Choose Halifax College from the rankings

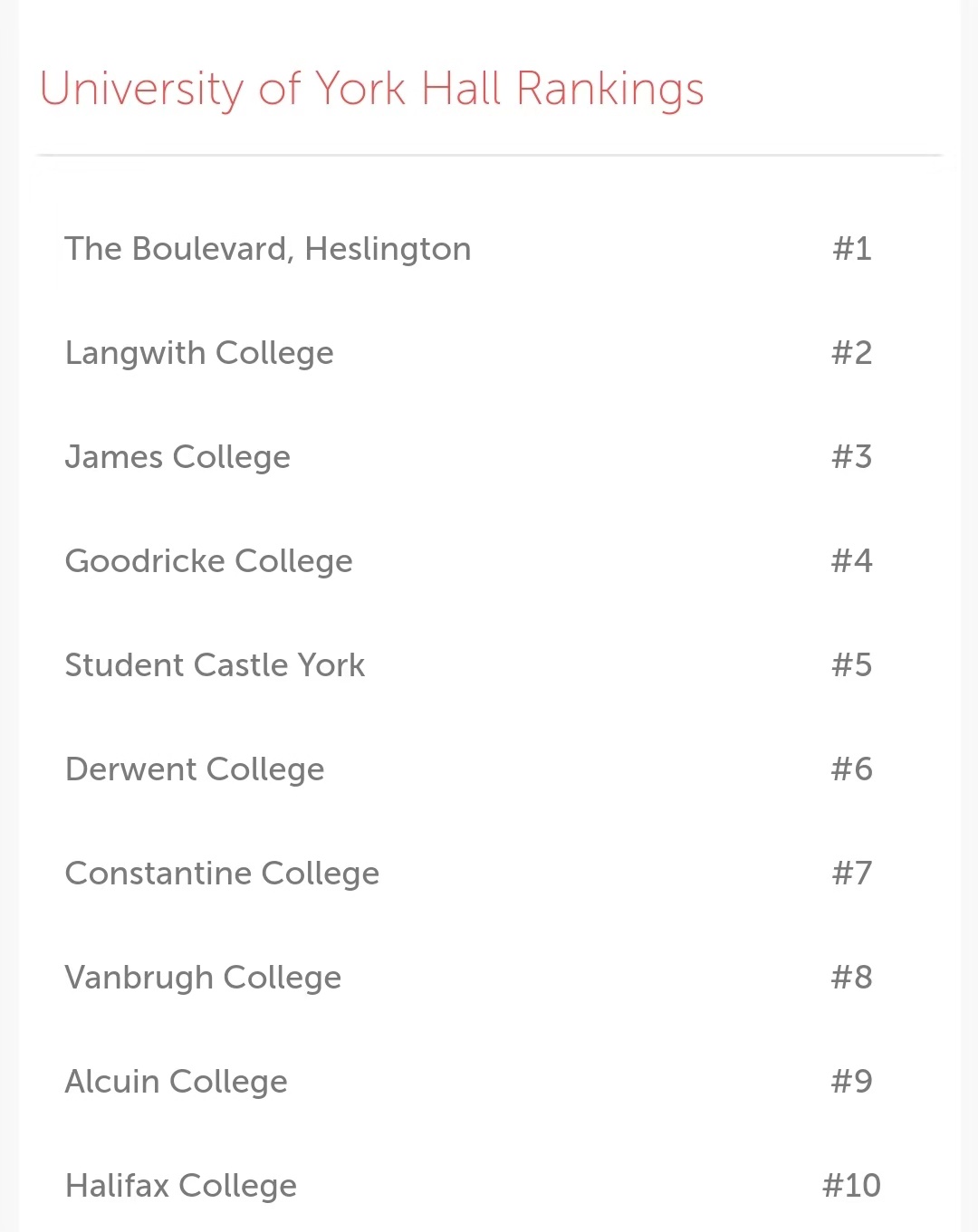[x=181, y=1186]
